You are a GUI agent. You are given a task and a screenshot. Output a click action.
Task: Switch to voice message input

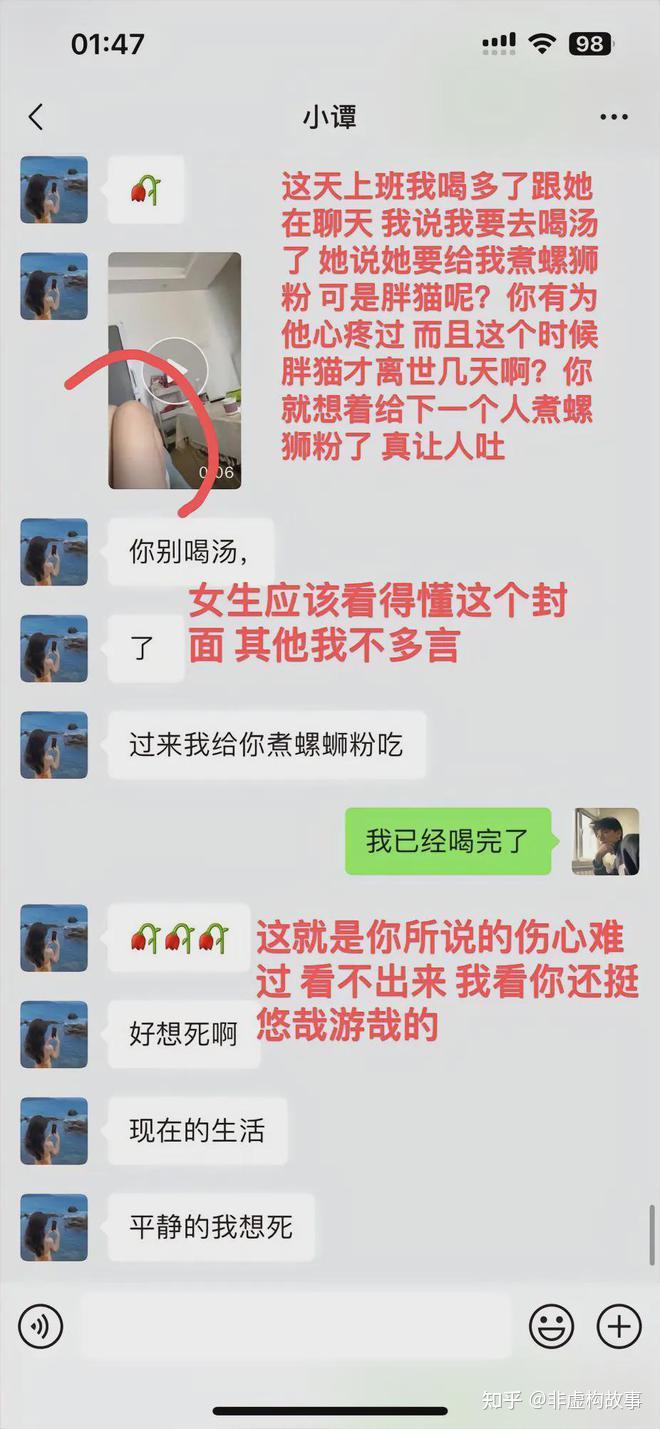pos(41,1327)
